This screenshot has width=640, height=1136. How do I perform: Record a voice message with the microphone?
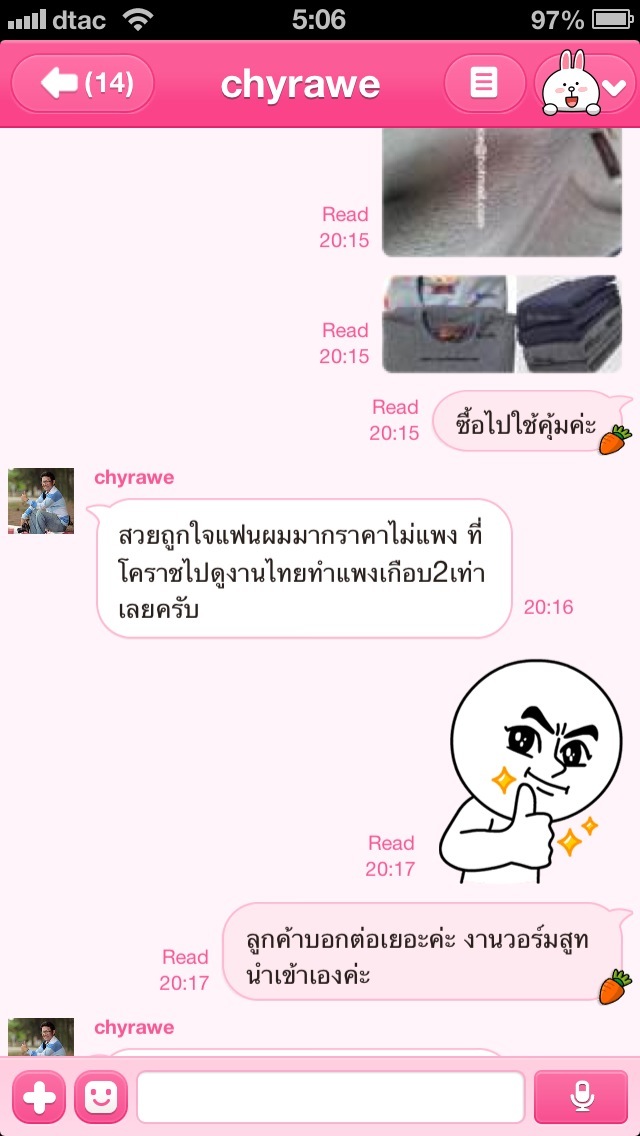coord(581,1097)
